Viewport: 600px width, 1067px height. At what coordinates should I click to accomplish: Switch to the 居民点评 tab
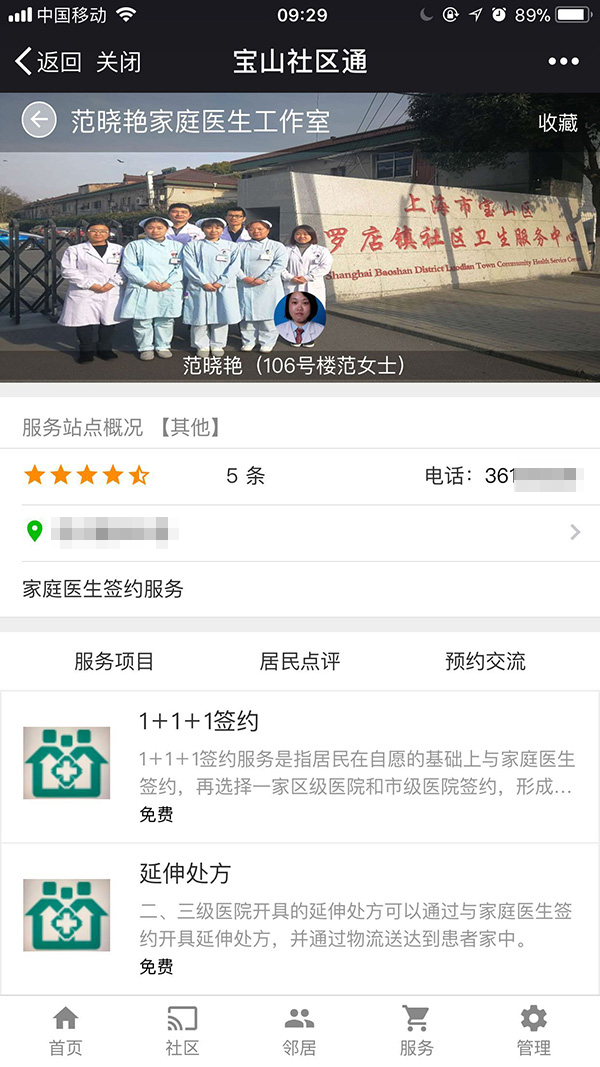coord(300,661)
